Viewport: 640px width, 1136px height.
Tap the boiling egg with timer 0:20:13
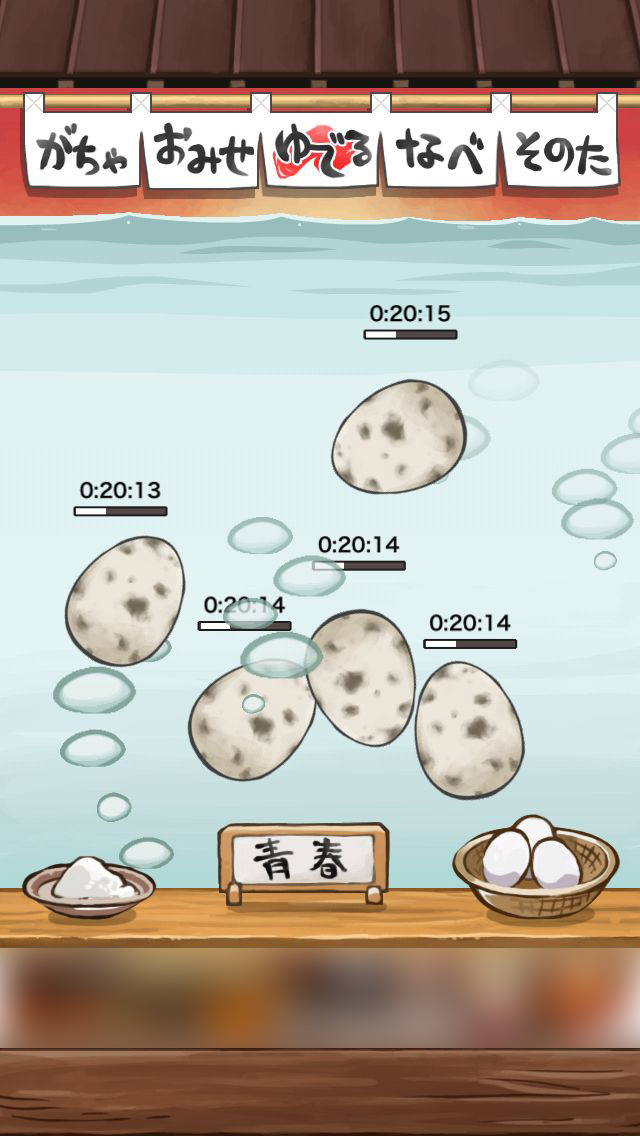(x=125, y=601)
